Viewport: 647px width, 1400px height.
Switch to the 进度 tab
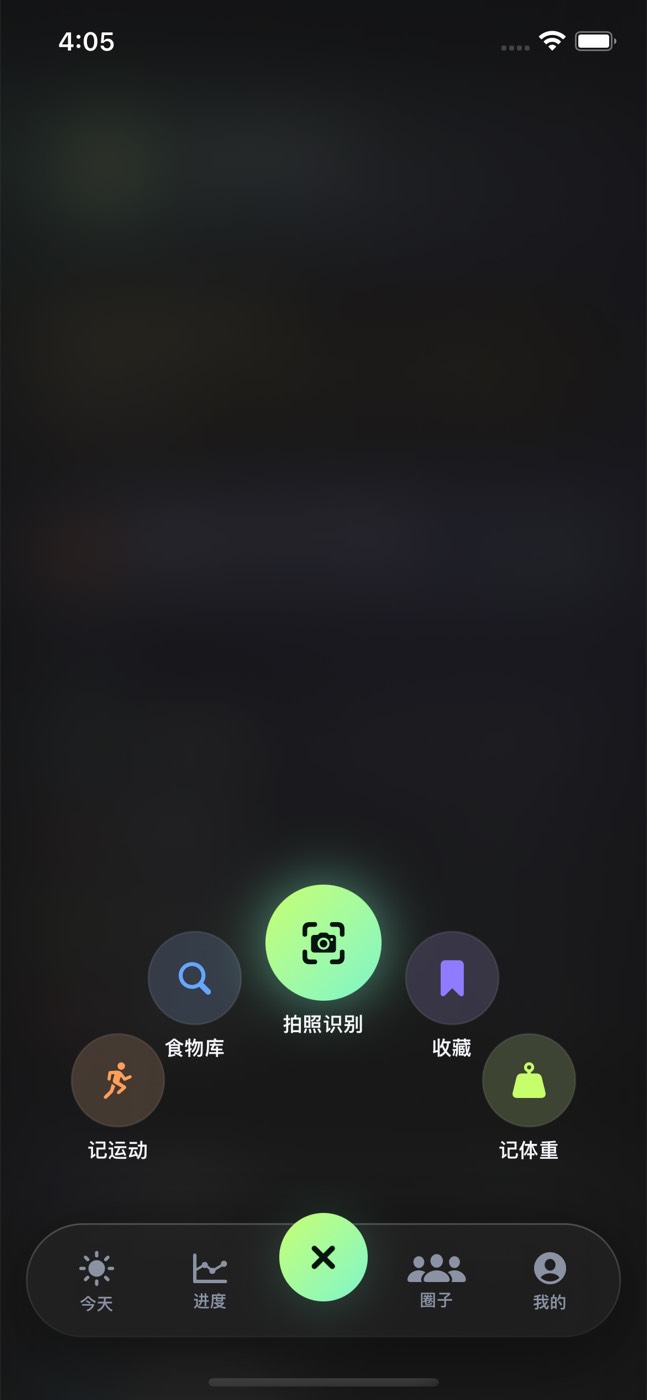pyautogui.click(x=210, y=1281)
